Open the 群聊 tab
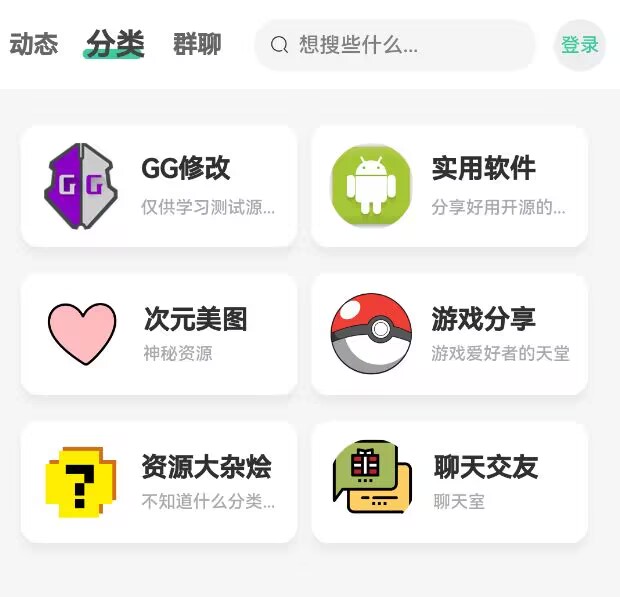 (197, 45)
